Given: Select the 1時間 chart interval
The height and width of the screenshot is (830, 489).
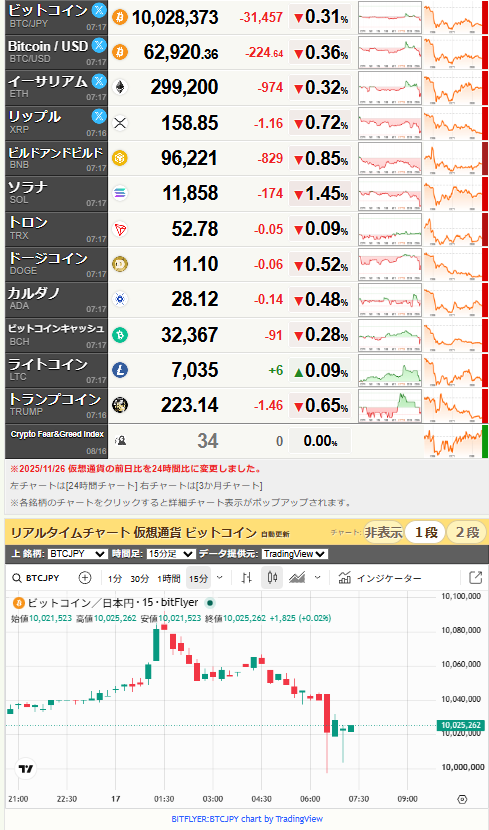Looking at the screenshot, I should [x=168, y=579].
